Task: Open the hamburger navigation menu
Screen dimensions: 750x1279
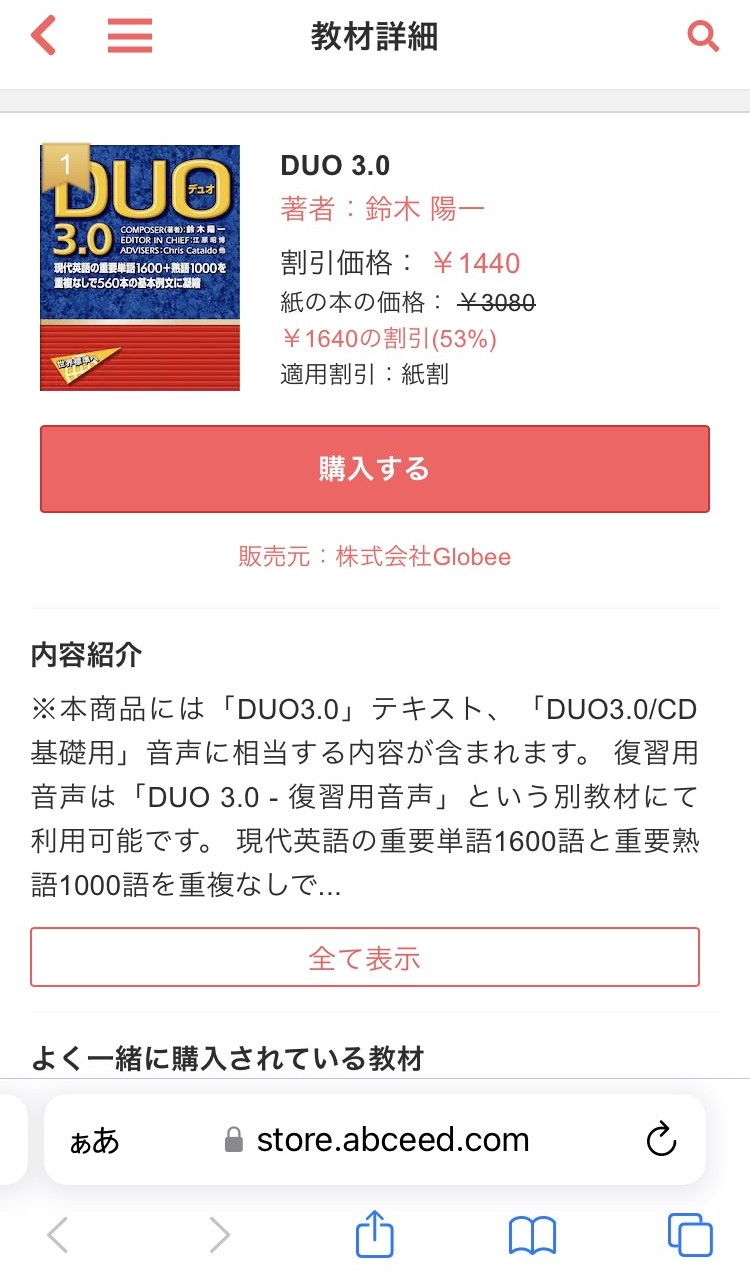Action: tap(129, 35)
